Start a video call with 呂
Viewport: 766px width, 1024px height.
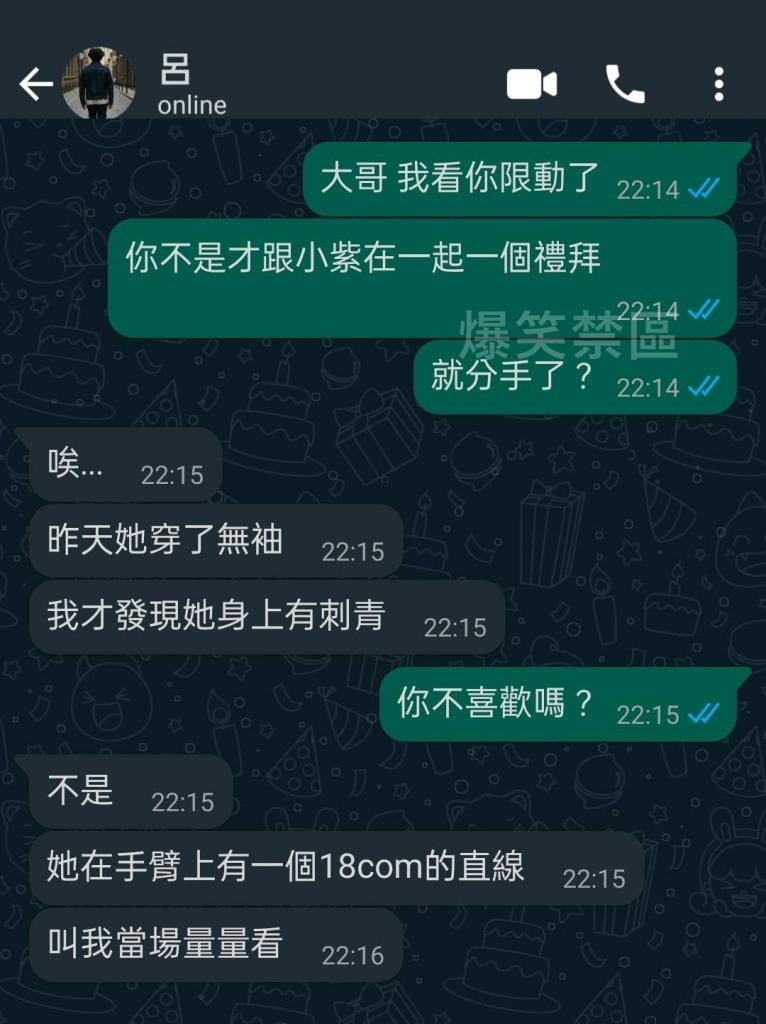(531, 85)
